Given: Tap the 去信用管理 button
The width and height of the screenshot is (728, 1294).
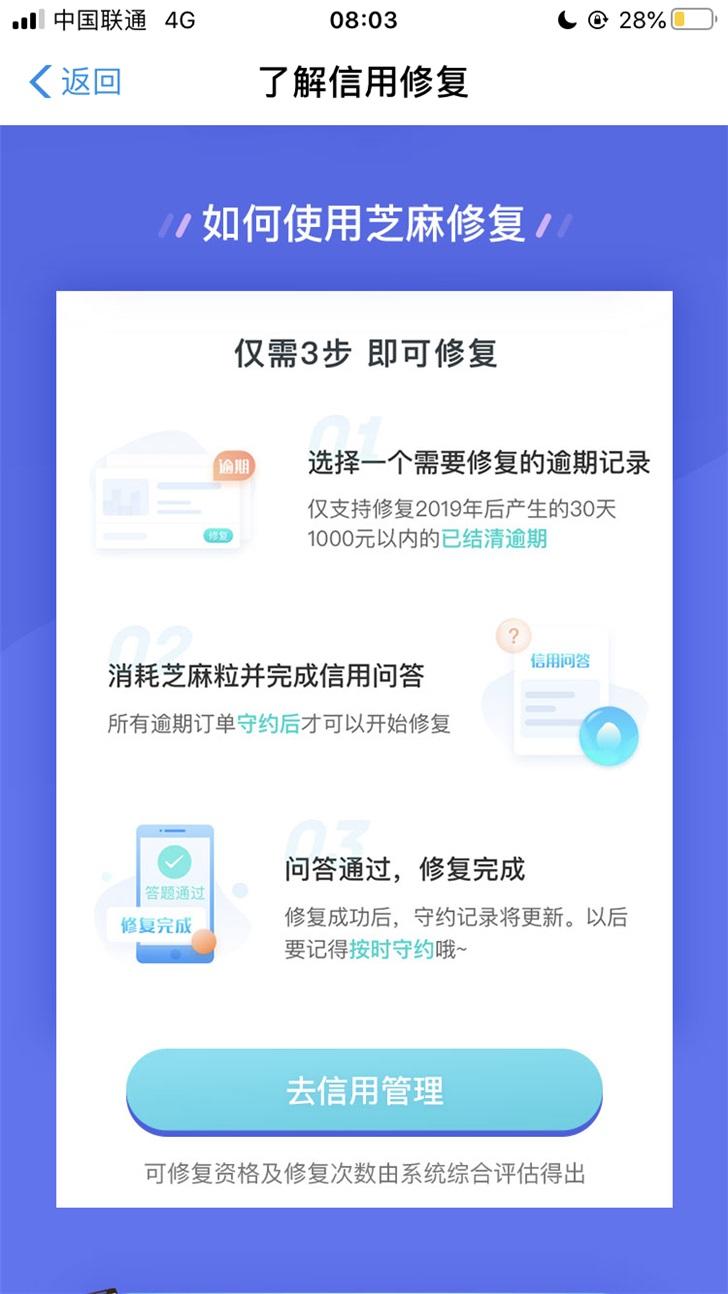Looking at the screenshot, I should (364, 1090).
